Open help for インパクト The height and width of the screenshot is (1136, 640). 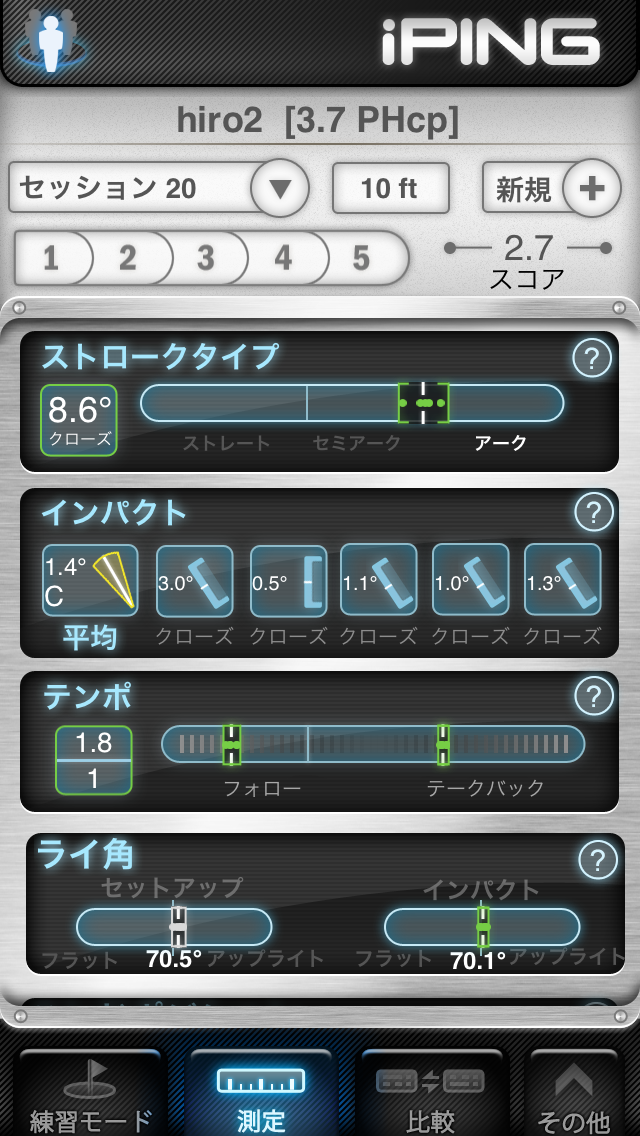click(593, 513)
